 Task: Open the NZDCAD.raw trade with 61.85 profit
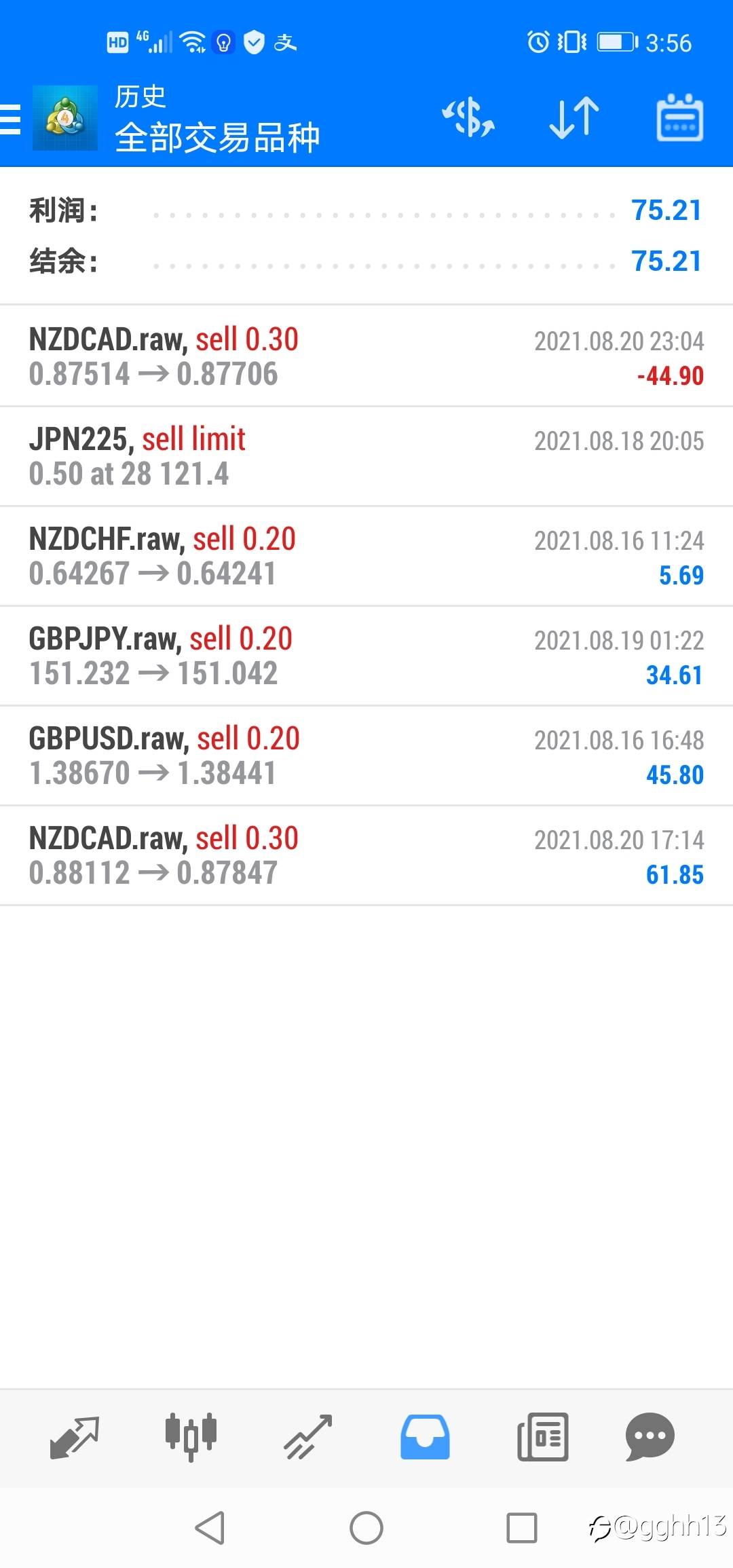[366, 855]
